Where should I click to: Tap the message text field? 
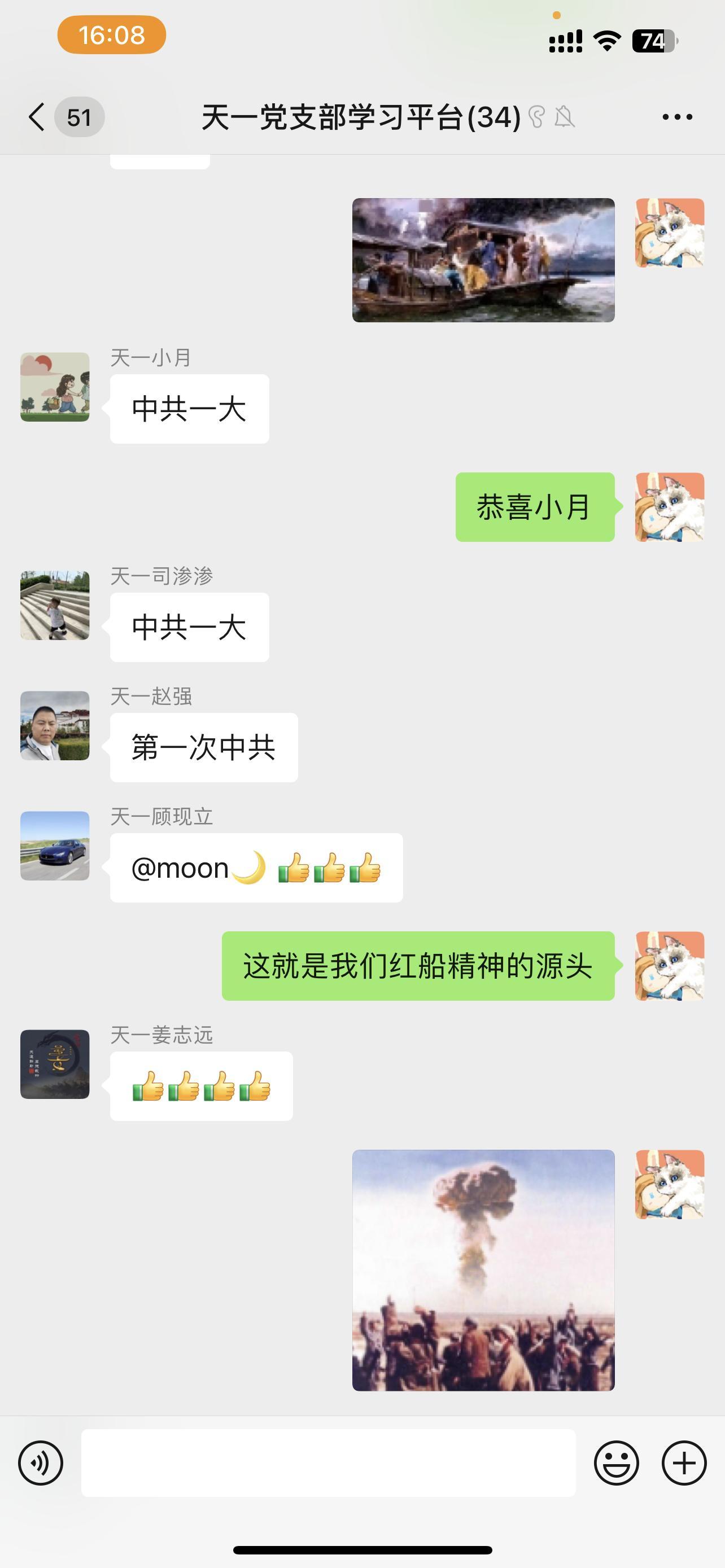pos(328,1462)
